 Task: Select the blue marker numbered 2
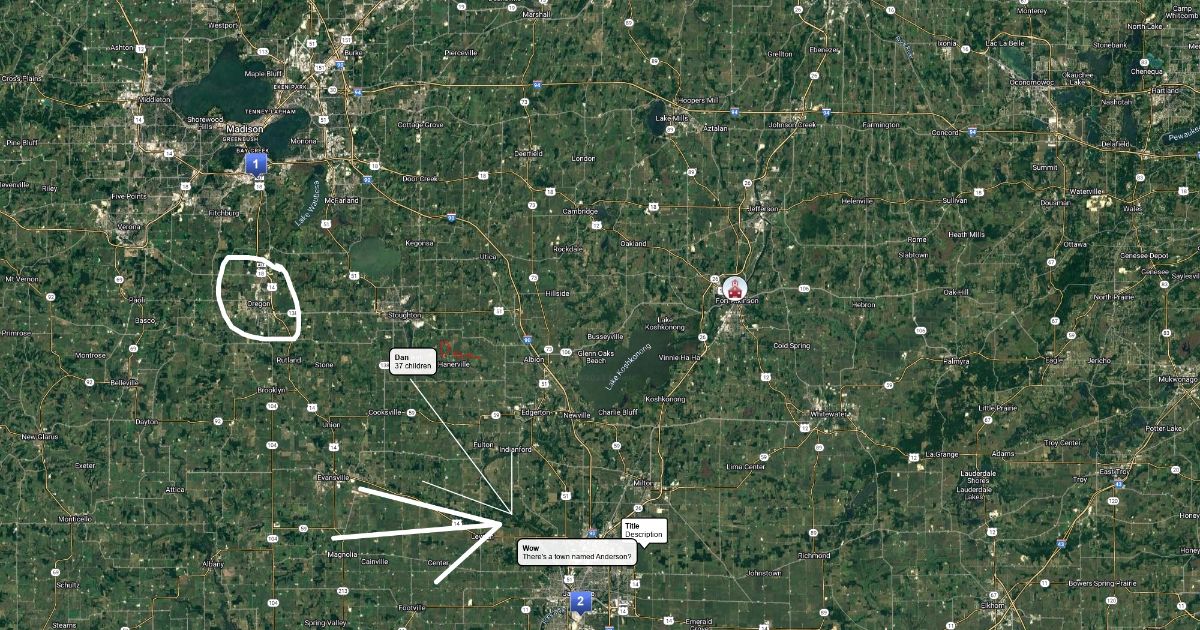[x=579, y=601]
